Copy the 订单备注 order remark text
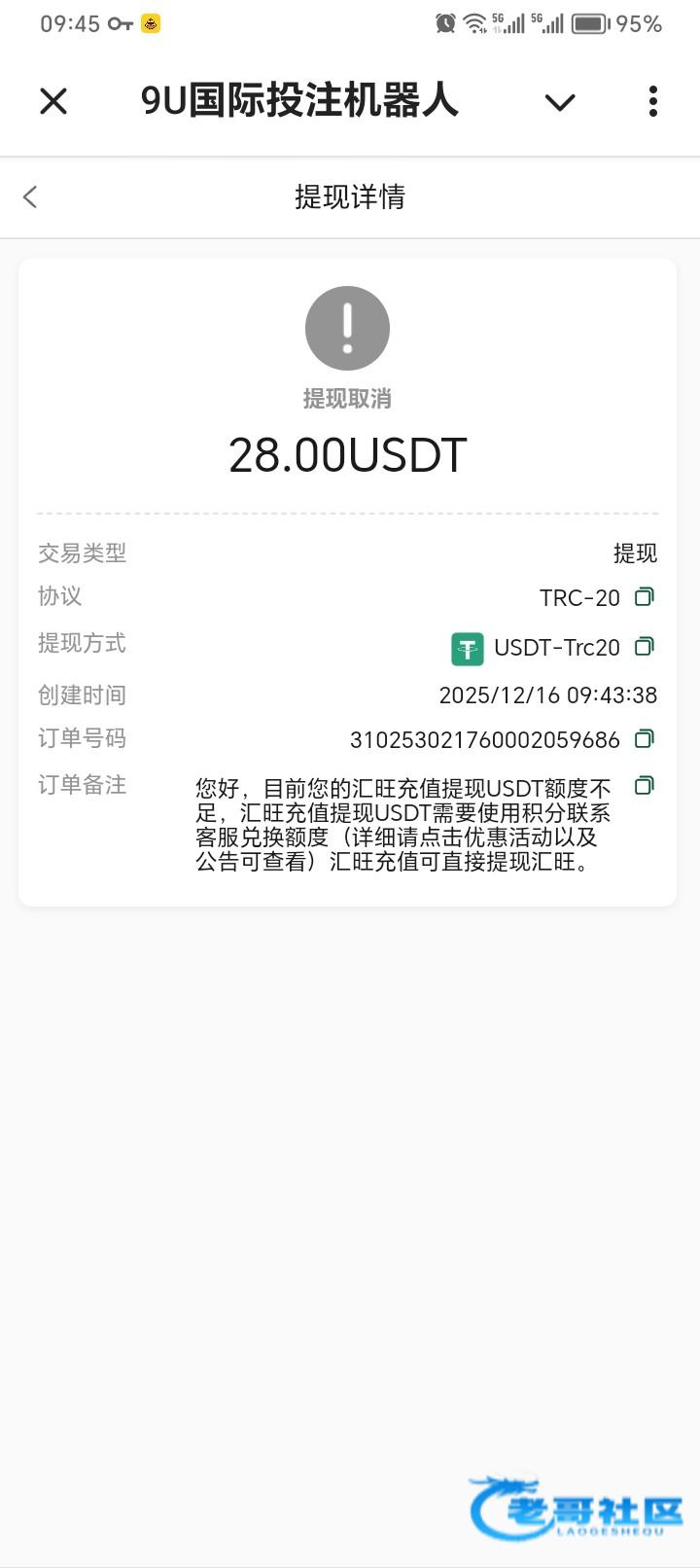Viewport: 700px width, 1568px height. (644, 785)
